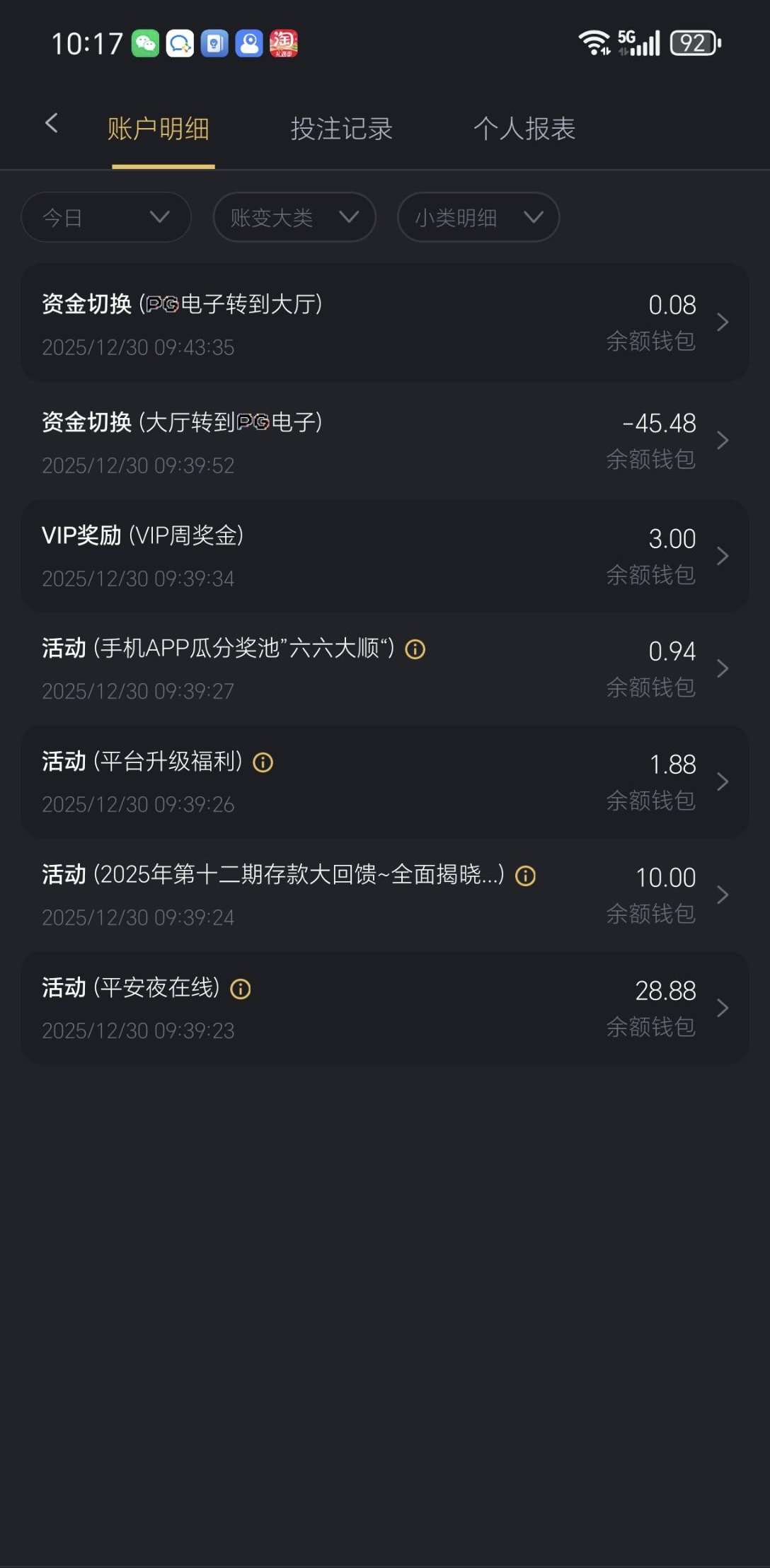This screenshot has width=770, height=1568.
Task: Tap the info icon next to 平安夜在线
Action: (x=241, y=989)
